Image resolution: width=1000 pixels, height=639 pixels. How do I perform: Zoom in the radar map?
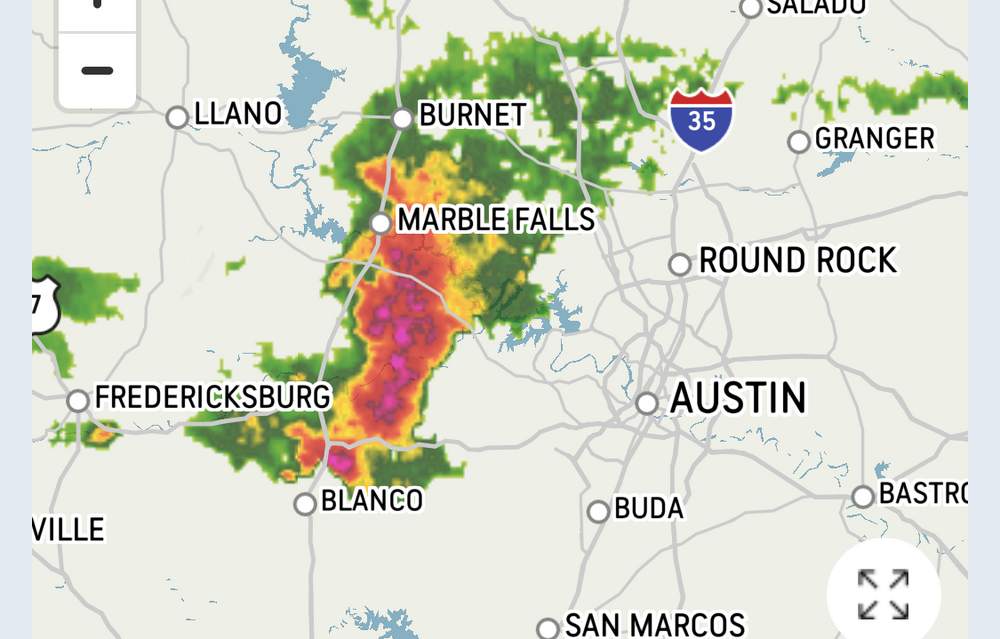pyautogui.click(x=97, y=8)
